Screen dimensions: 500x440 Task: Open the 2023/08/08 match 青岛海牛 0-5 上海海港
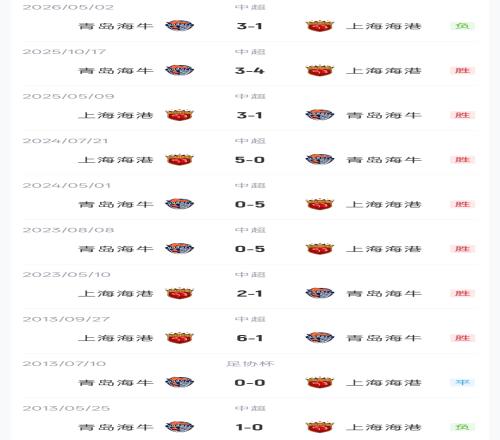click(x=250, y=242)
